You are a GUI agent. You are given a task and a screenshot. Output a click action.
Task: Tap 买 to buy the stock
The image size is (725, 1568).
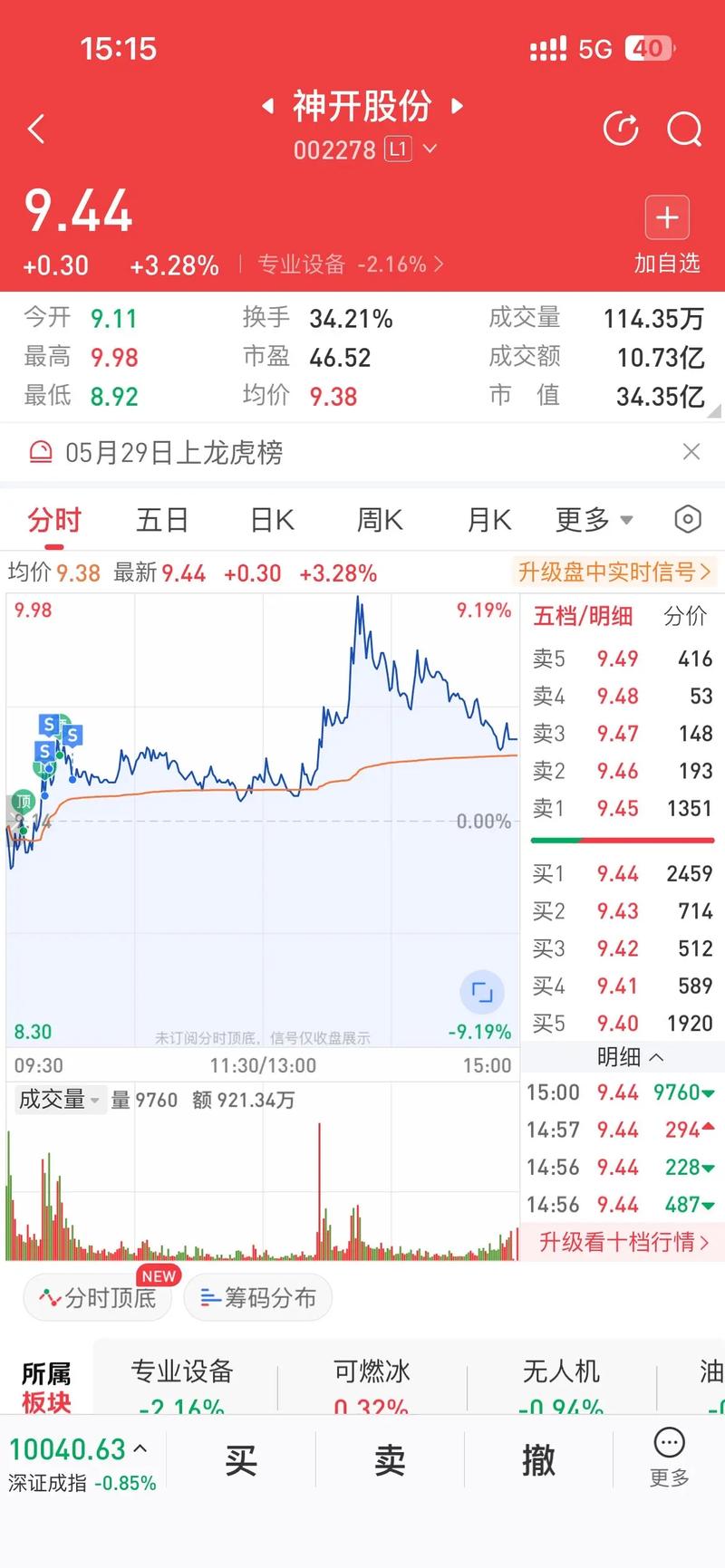point(240,1458)
